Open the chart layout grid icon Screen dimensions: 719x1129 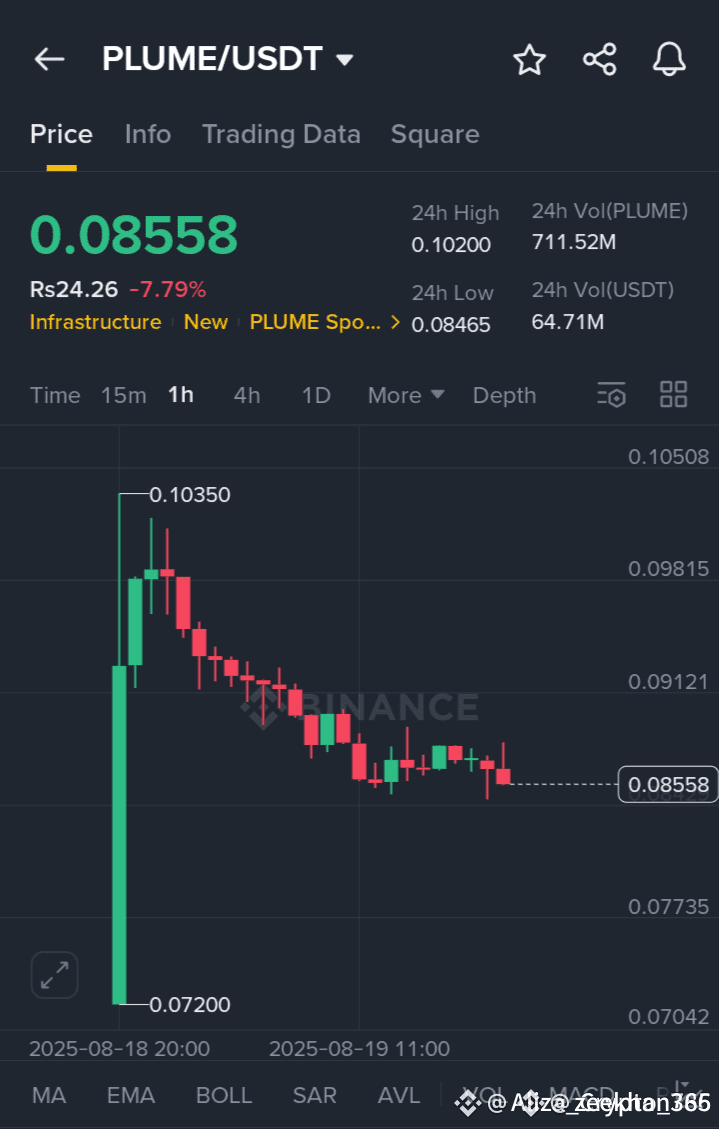click(x=674, y=395)
